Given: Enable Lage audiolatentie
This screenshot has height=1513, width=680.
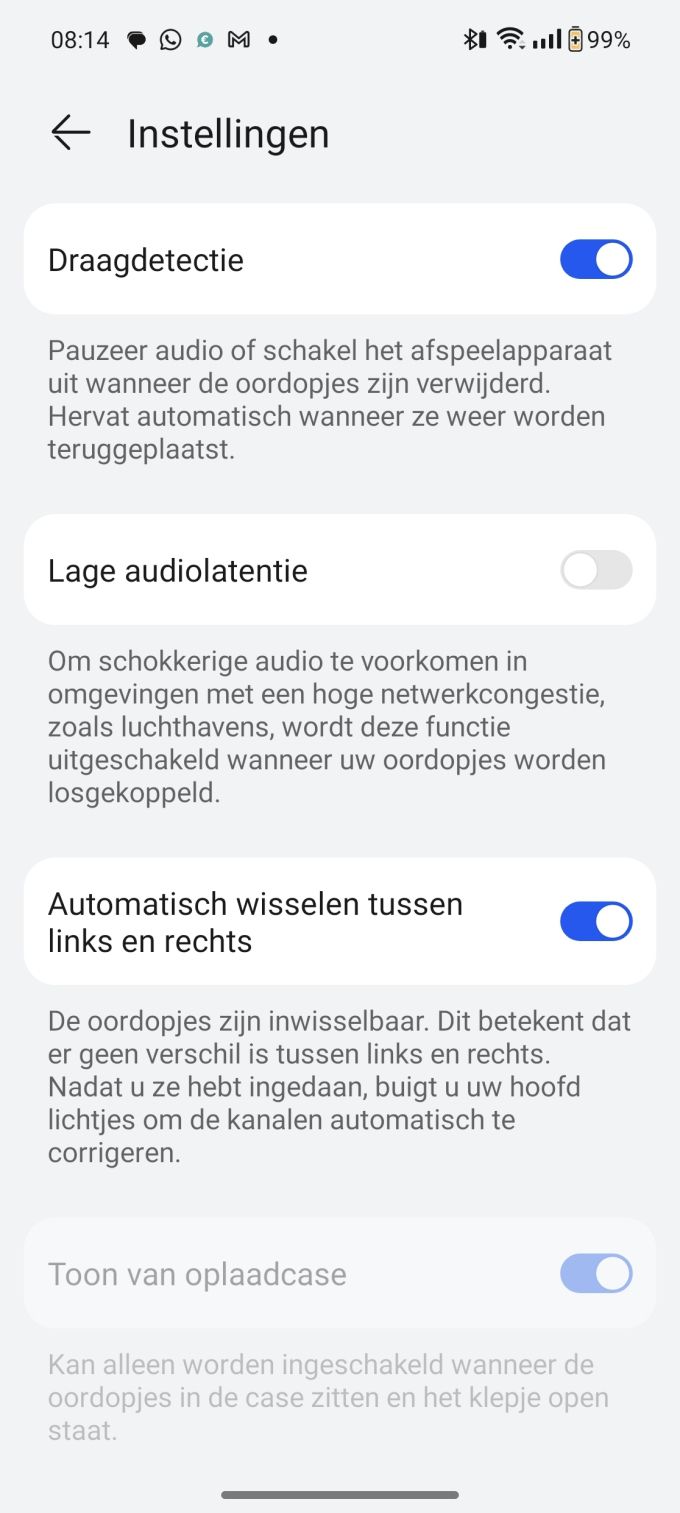Looking at the screenshot, I should click(x=596, y=570).
